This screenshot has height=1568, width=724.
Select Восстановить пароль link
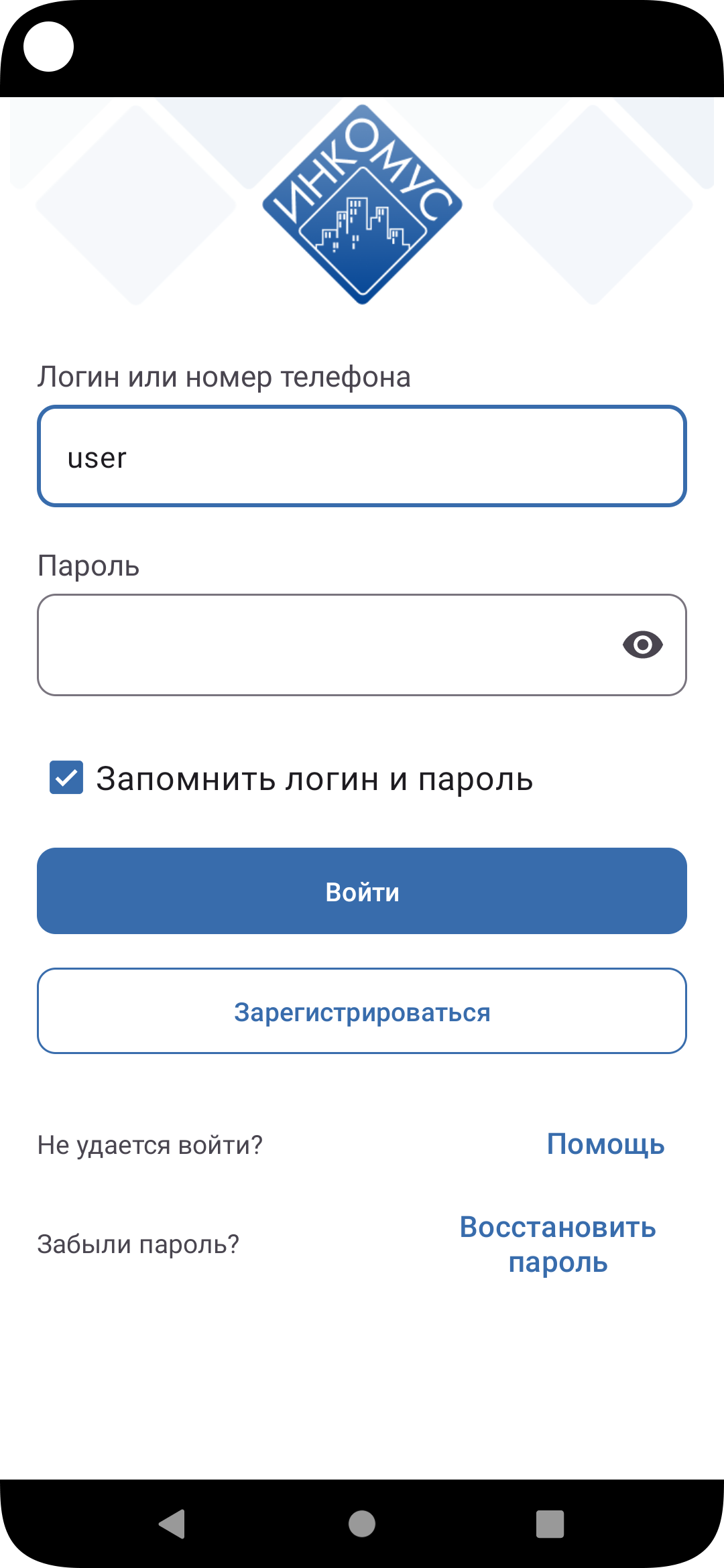pos(558,1244)
